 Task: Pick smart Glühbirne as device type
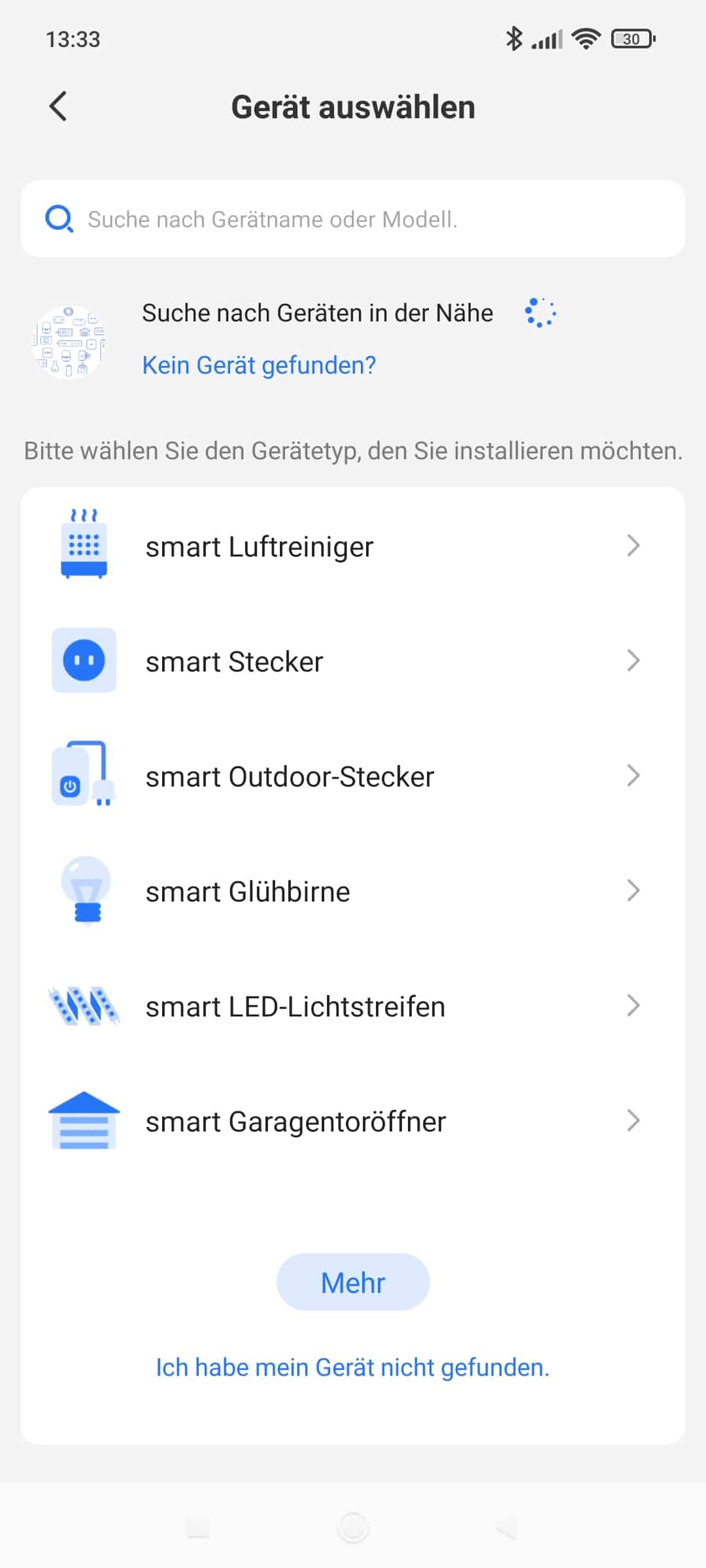tap(353, 891)
